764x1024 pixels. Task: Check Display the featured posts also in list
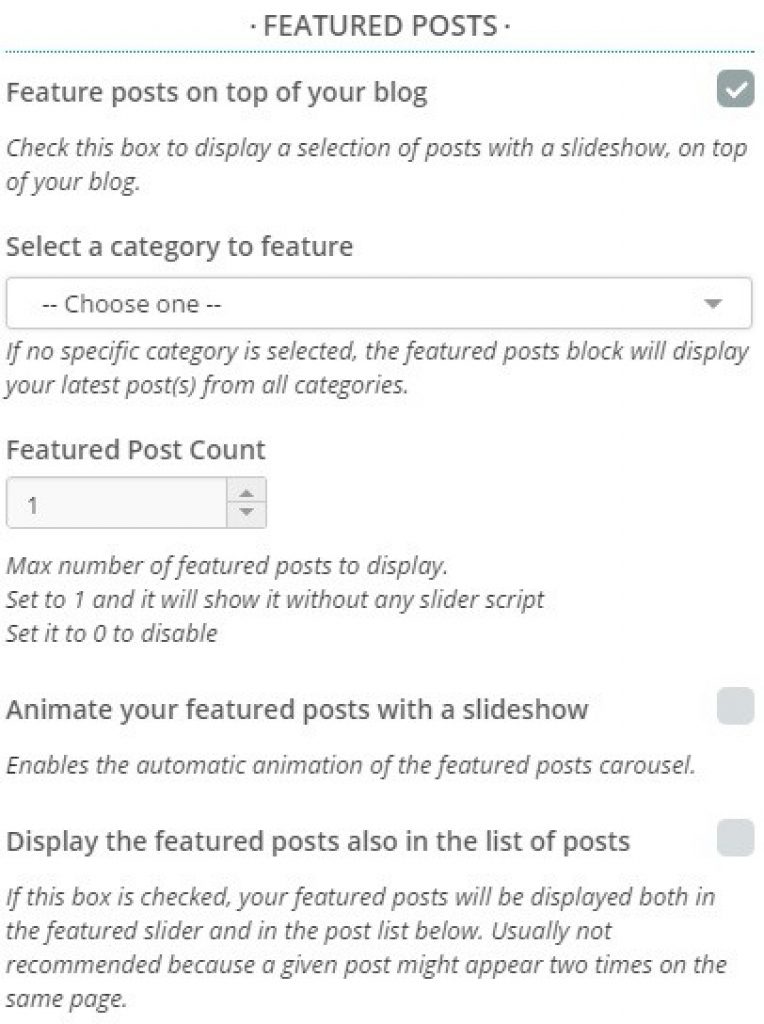pyautogui.click(x=735, y=838)
